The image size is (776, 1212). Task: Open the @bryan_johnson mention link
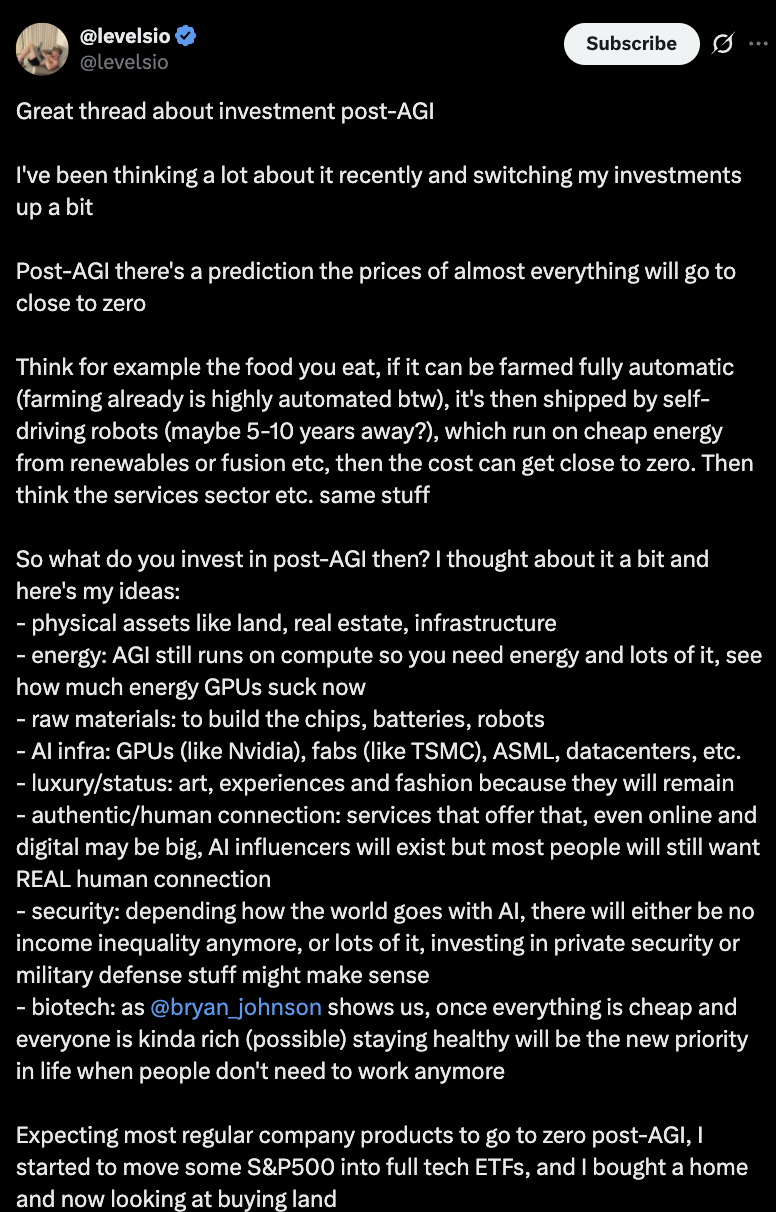tap(236, 1007)
